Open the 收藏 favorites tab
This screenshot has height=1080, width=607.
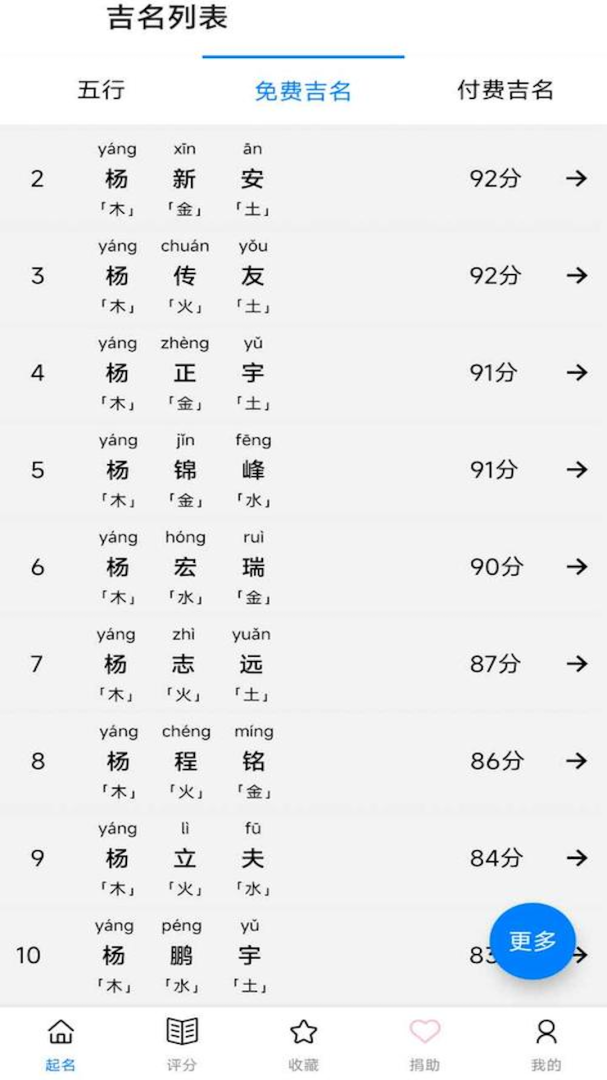coord(303,1043)
